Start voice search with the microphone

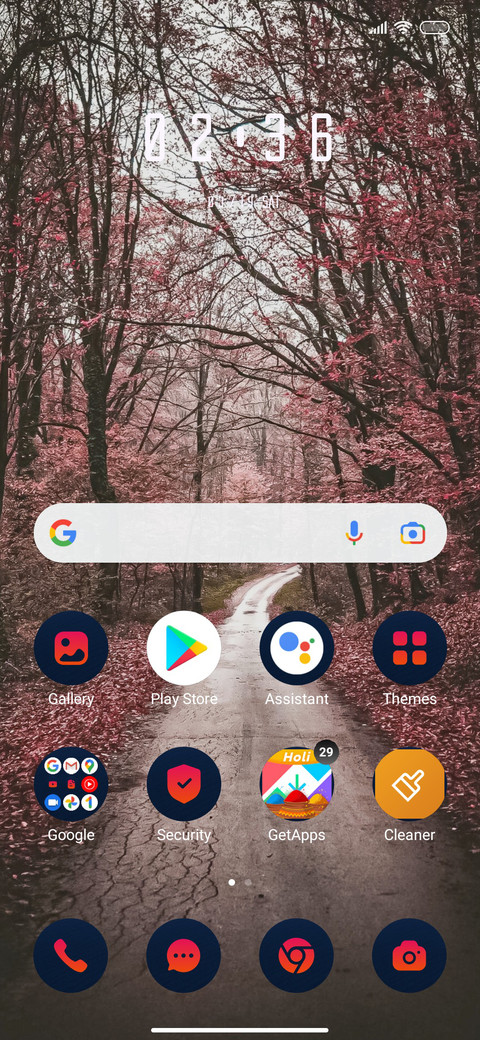tap(354, 533)
